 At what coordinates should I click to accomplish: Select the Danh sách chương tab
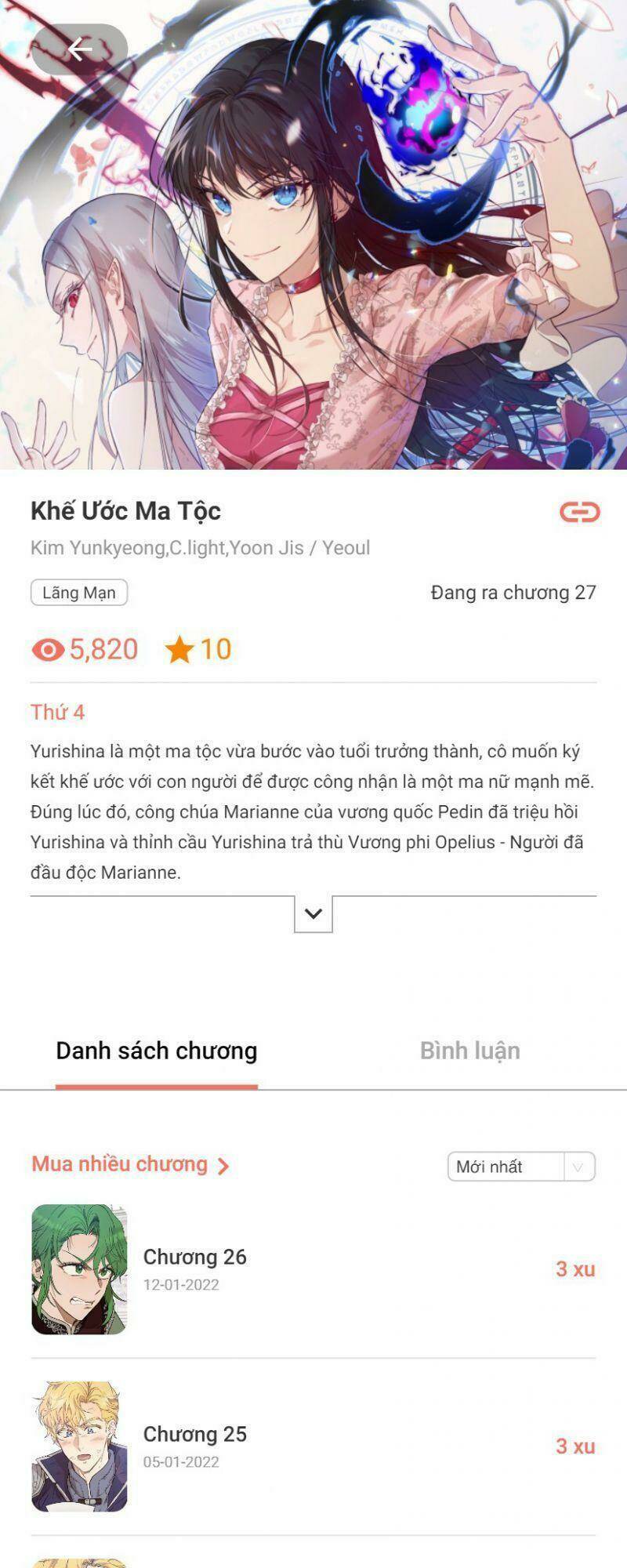pyautogui.click(x=157, y=1051)
